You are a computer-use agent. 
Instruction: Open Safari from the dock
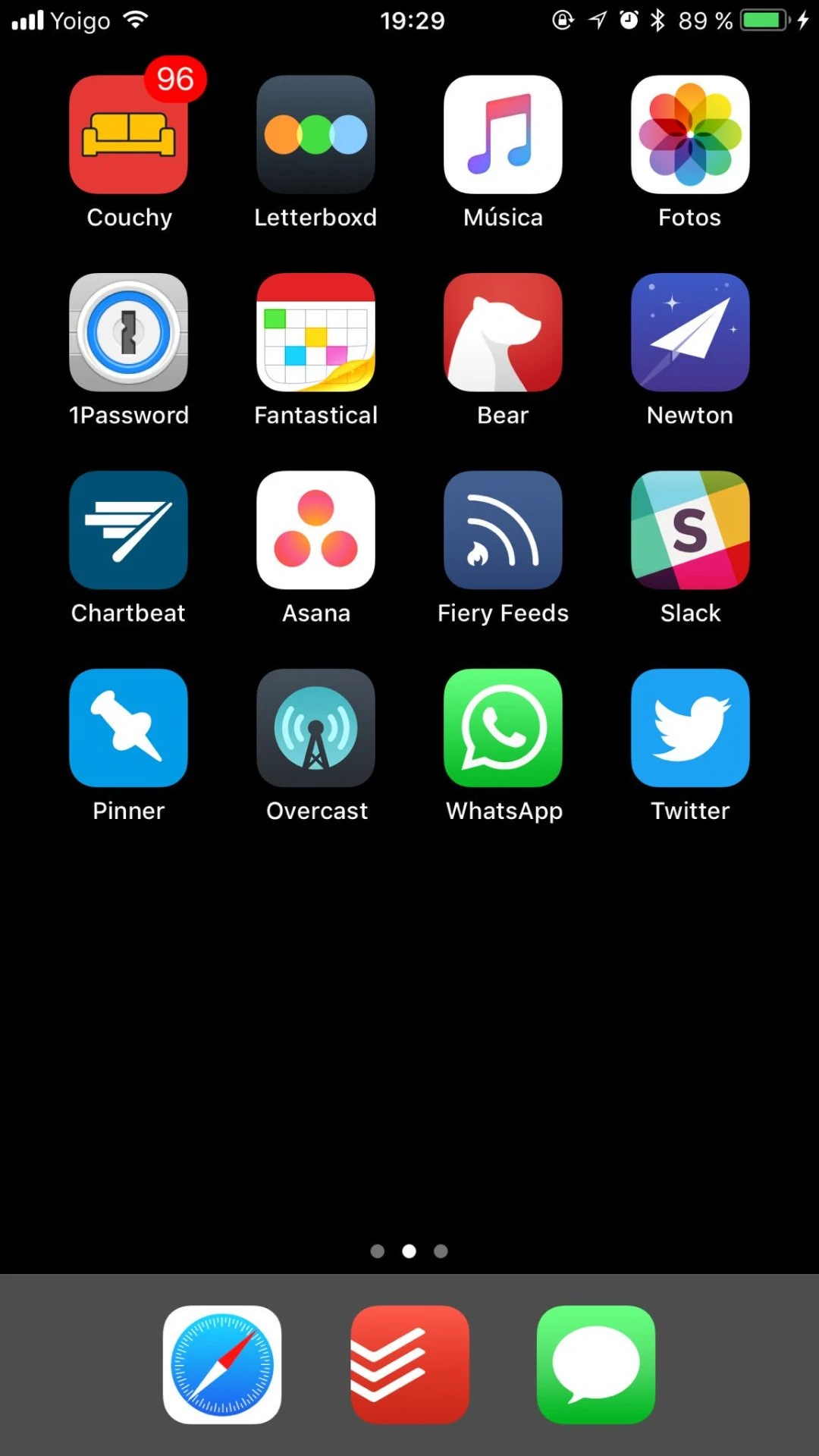222,1364
